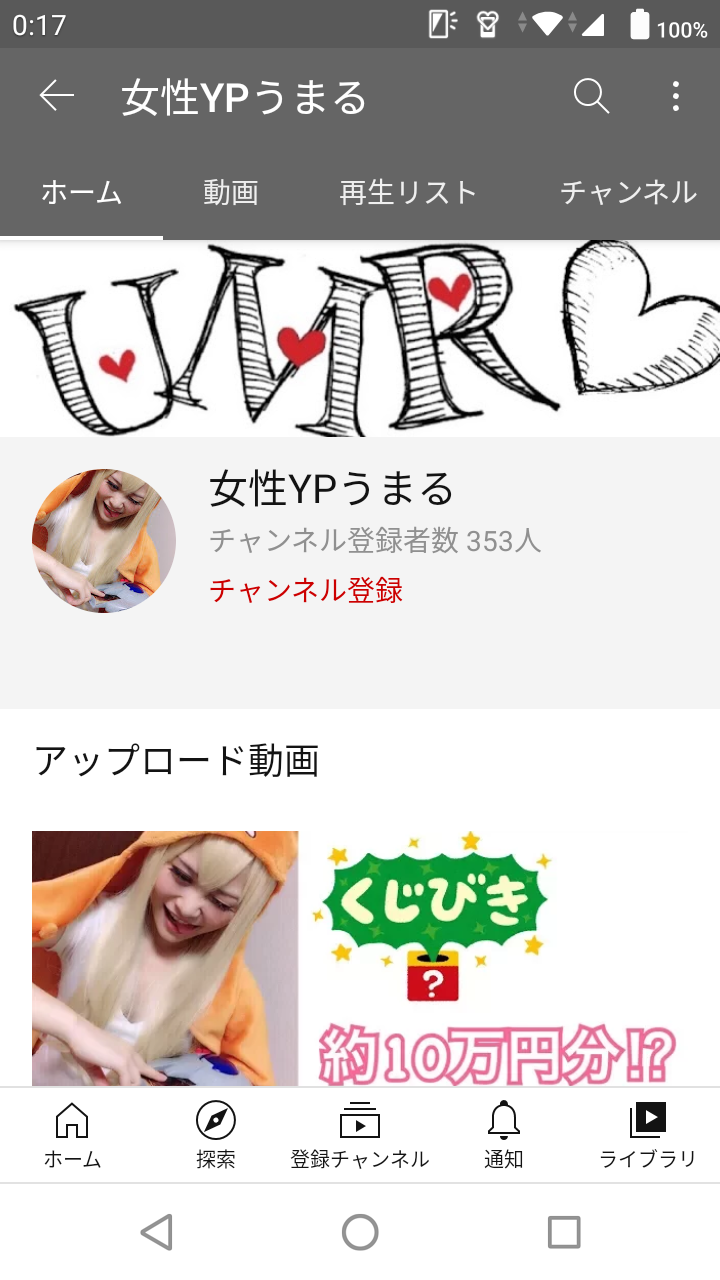720x1280 pixels.
Task: Subscribe via チャンネル登録
Action: point(306,590)
